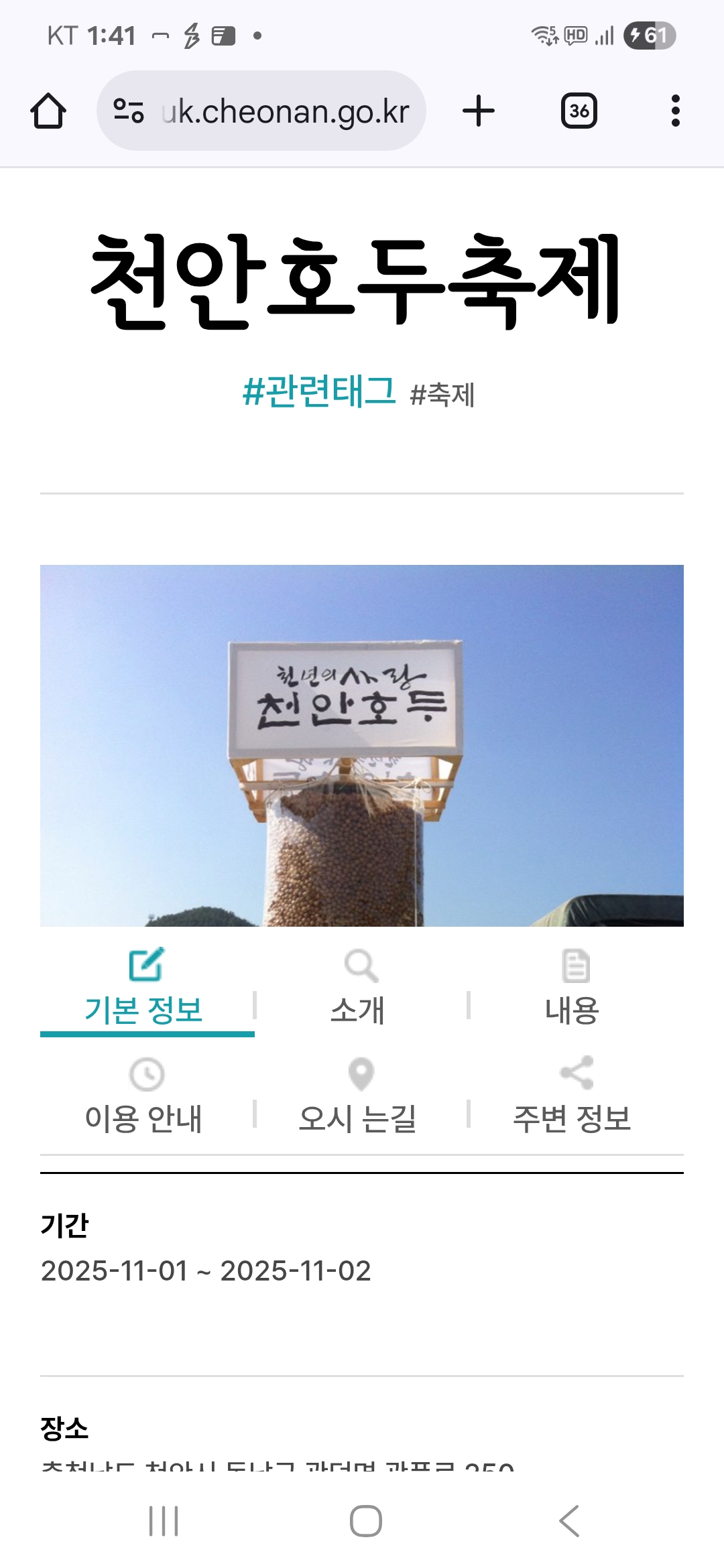Open the browser overflow menu
724x1568 pixels.
(x=675, y=111)
